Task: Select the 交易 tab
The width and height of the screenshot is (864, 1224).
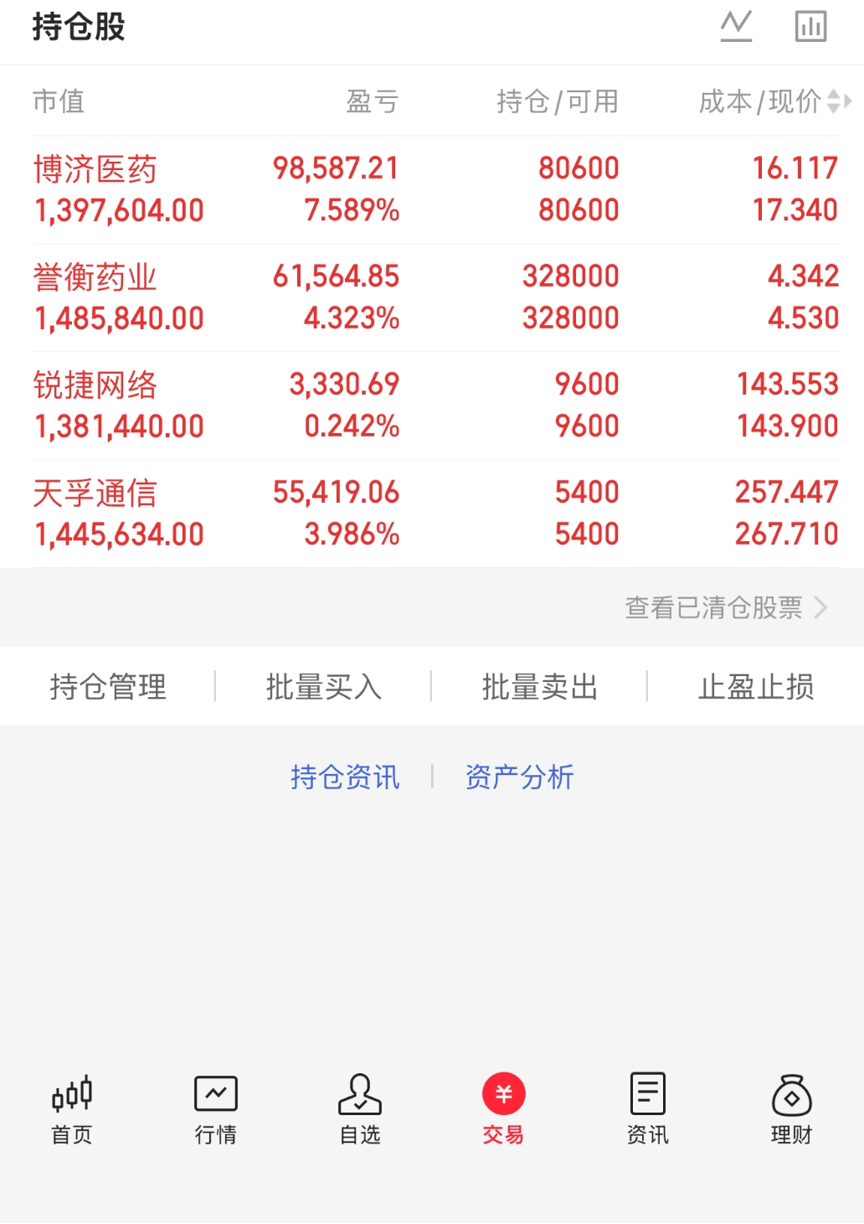Action: pyautogui.click(x=504, y=1109)
